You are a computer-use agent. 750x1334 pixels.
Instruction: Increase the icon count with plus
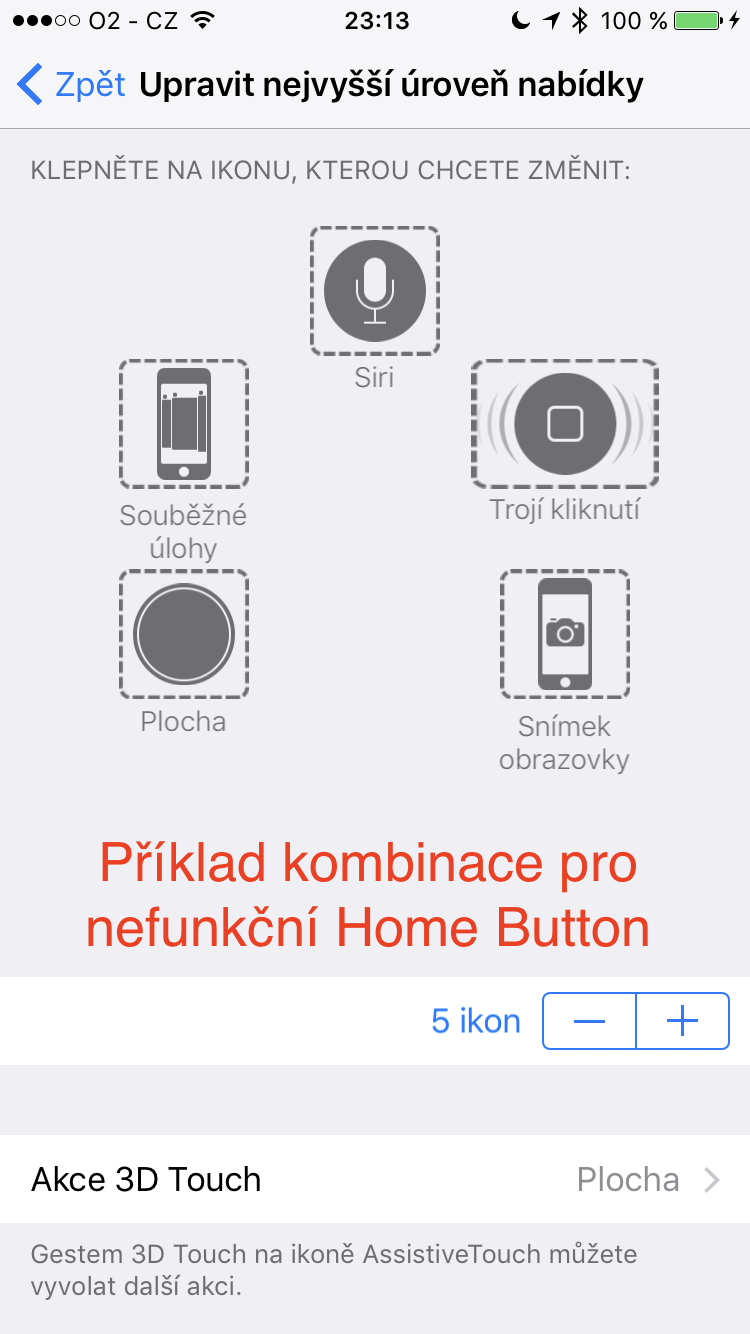[682, 1021]
